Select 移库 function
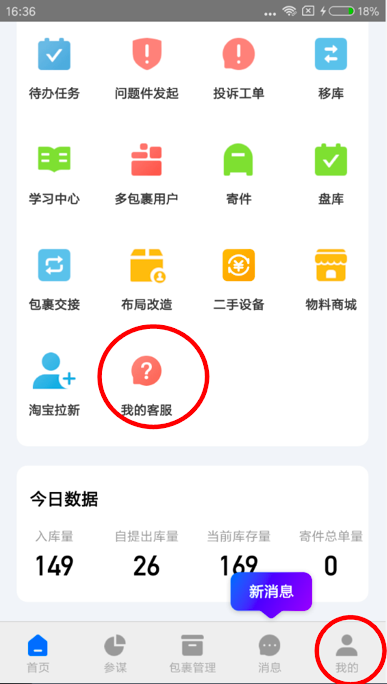387x684 pixels. 331,68
